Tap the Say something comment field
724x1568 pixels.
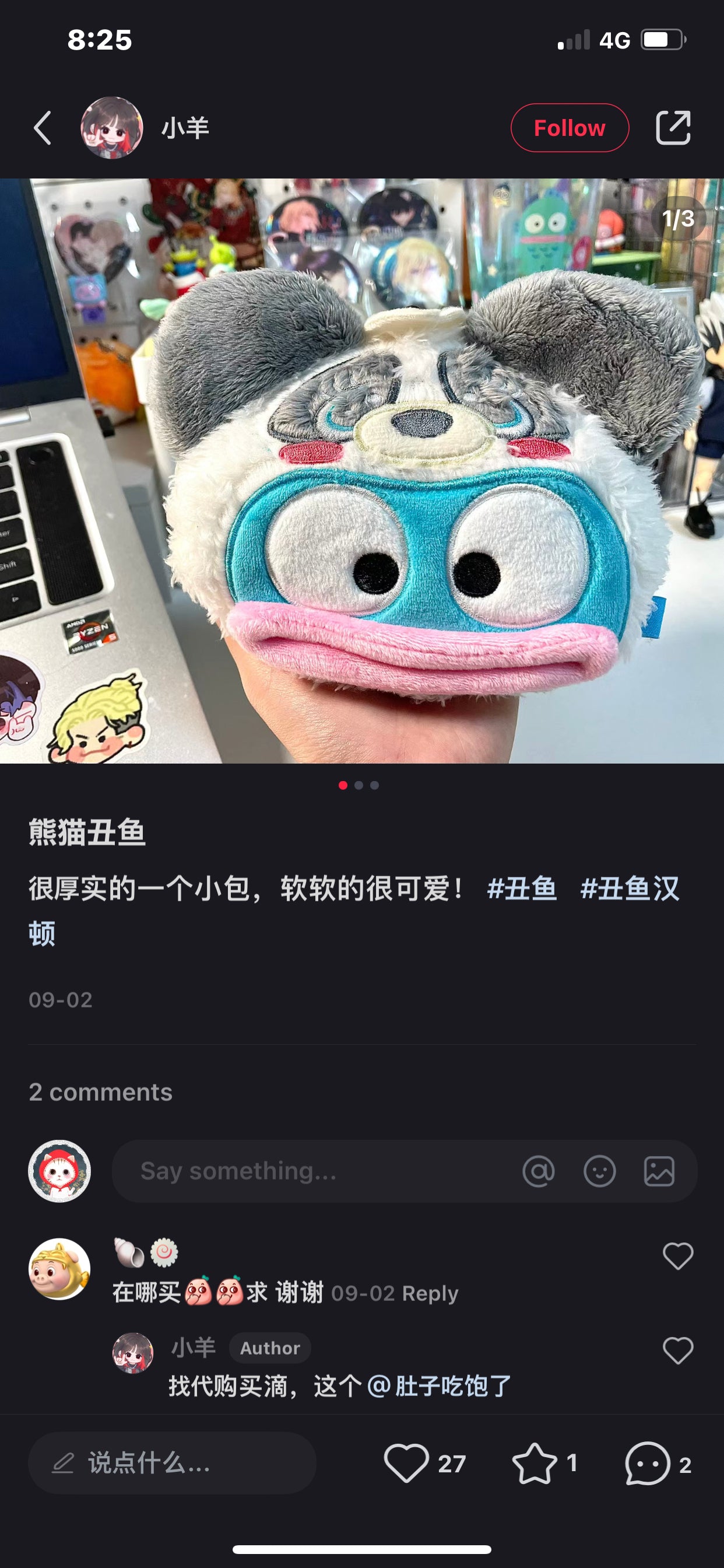[x=317, y=1171]
